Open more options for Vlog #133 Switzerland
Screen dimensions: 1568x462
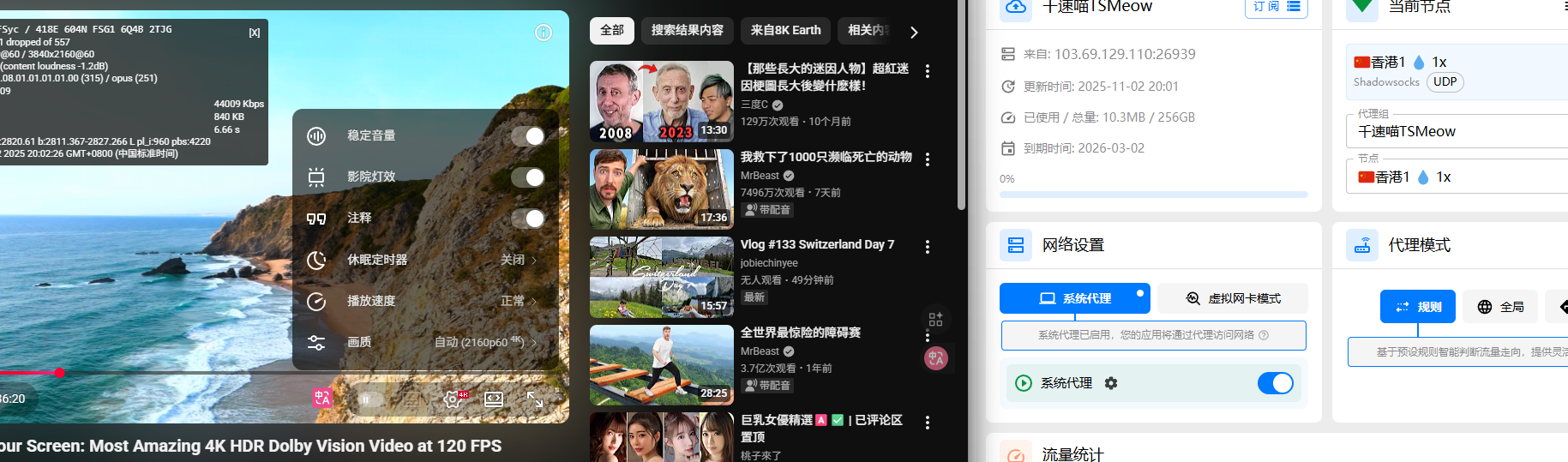click(x=928, y=247)
